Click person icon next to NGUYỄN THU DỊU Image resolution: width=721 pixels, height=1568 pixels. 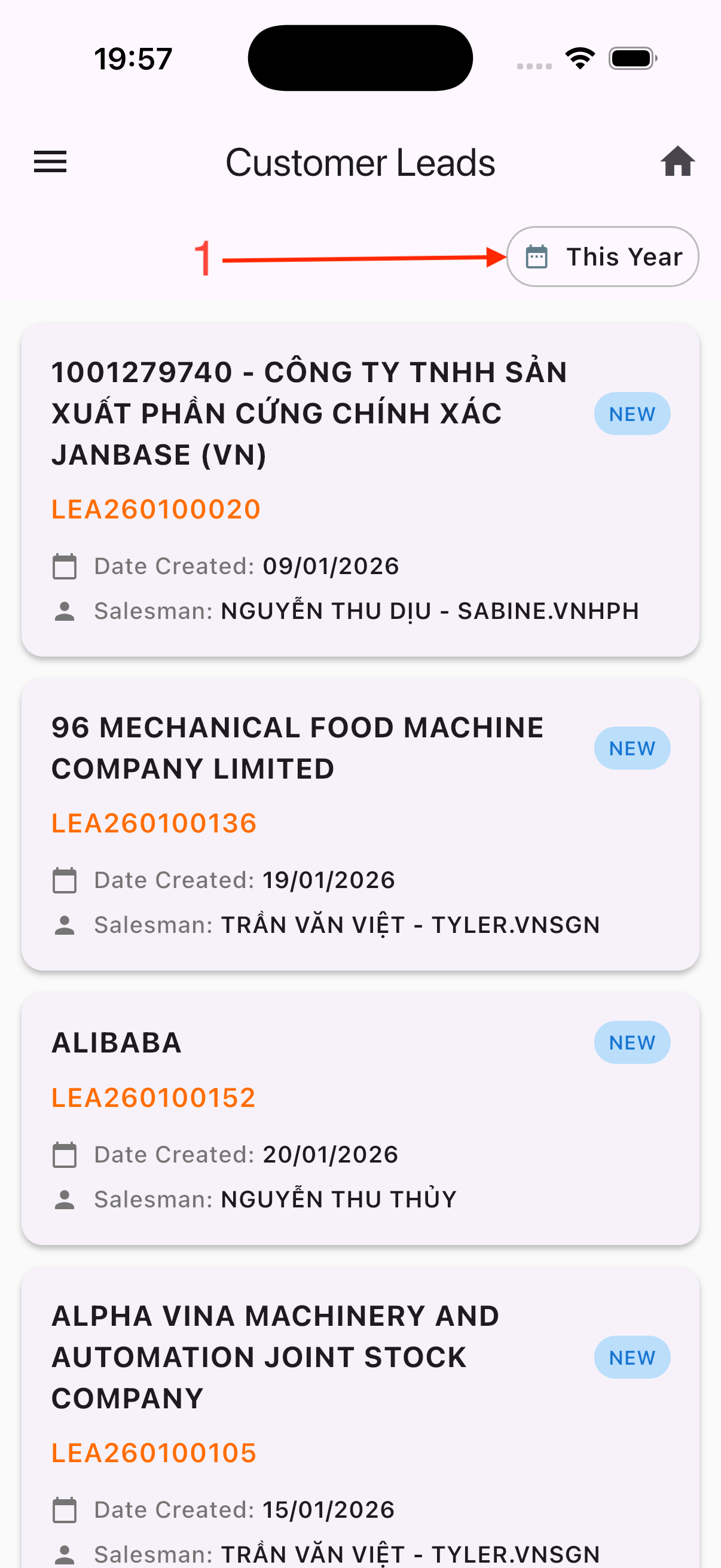point(63,611)
